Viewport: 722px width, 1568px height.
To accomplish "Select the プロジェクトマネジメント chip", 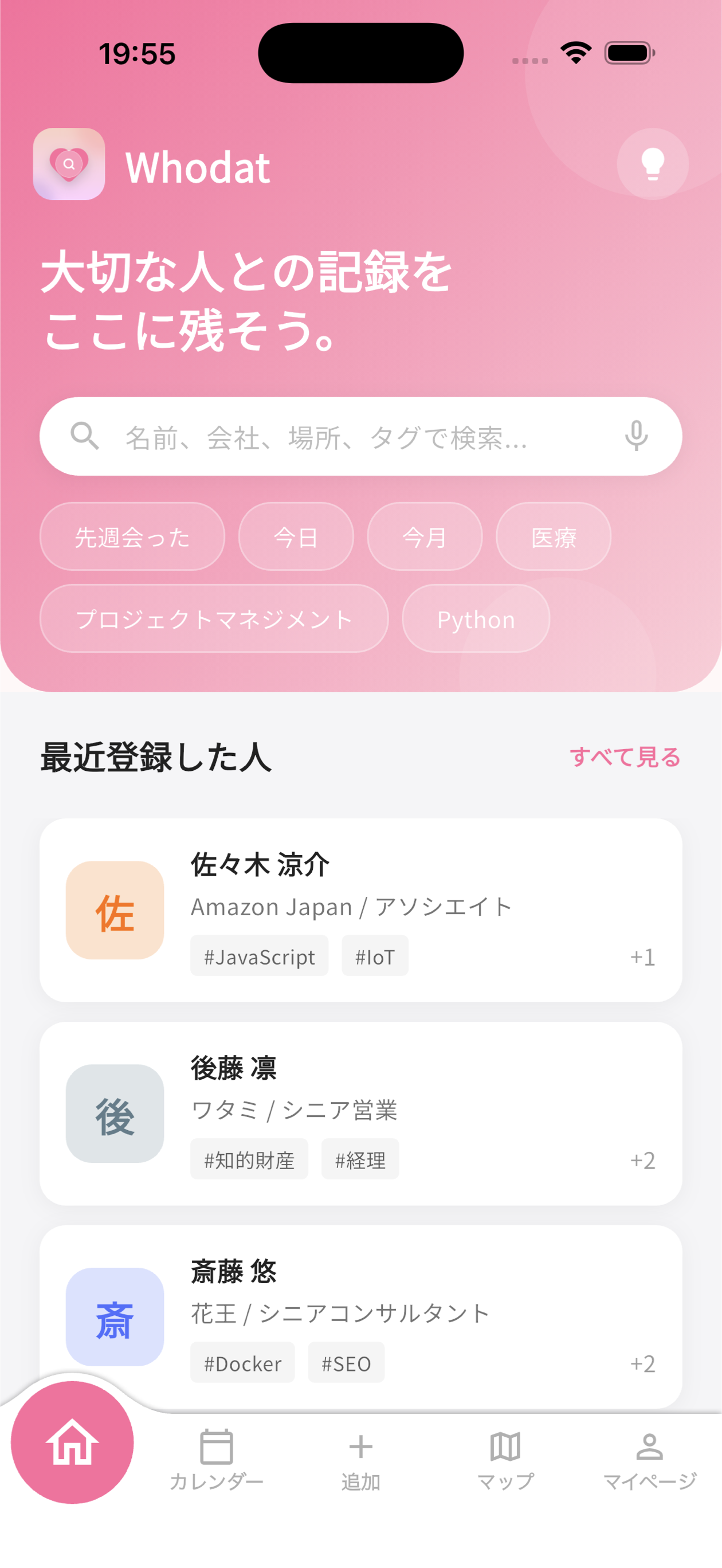I will coord(214,619).
